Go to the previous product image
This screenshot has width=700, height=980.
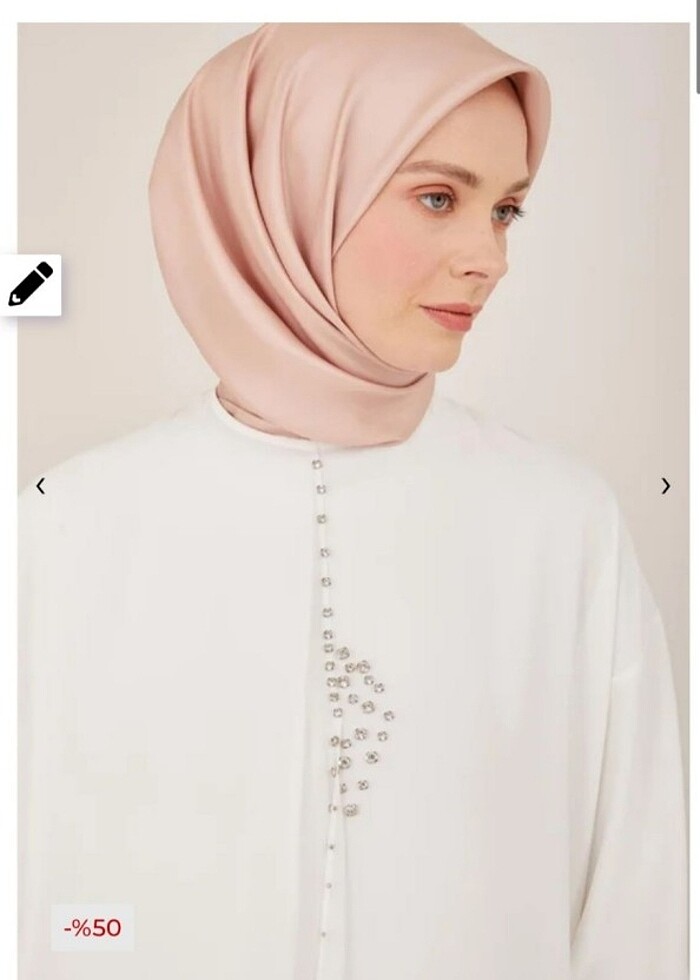pyautogui.click(x=40, y=486)
